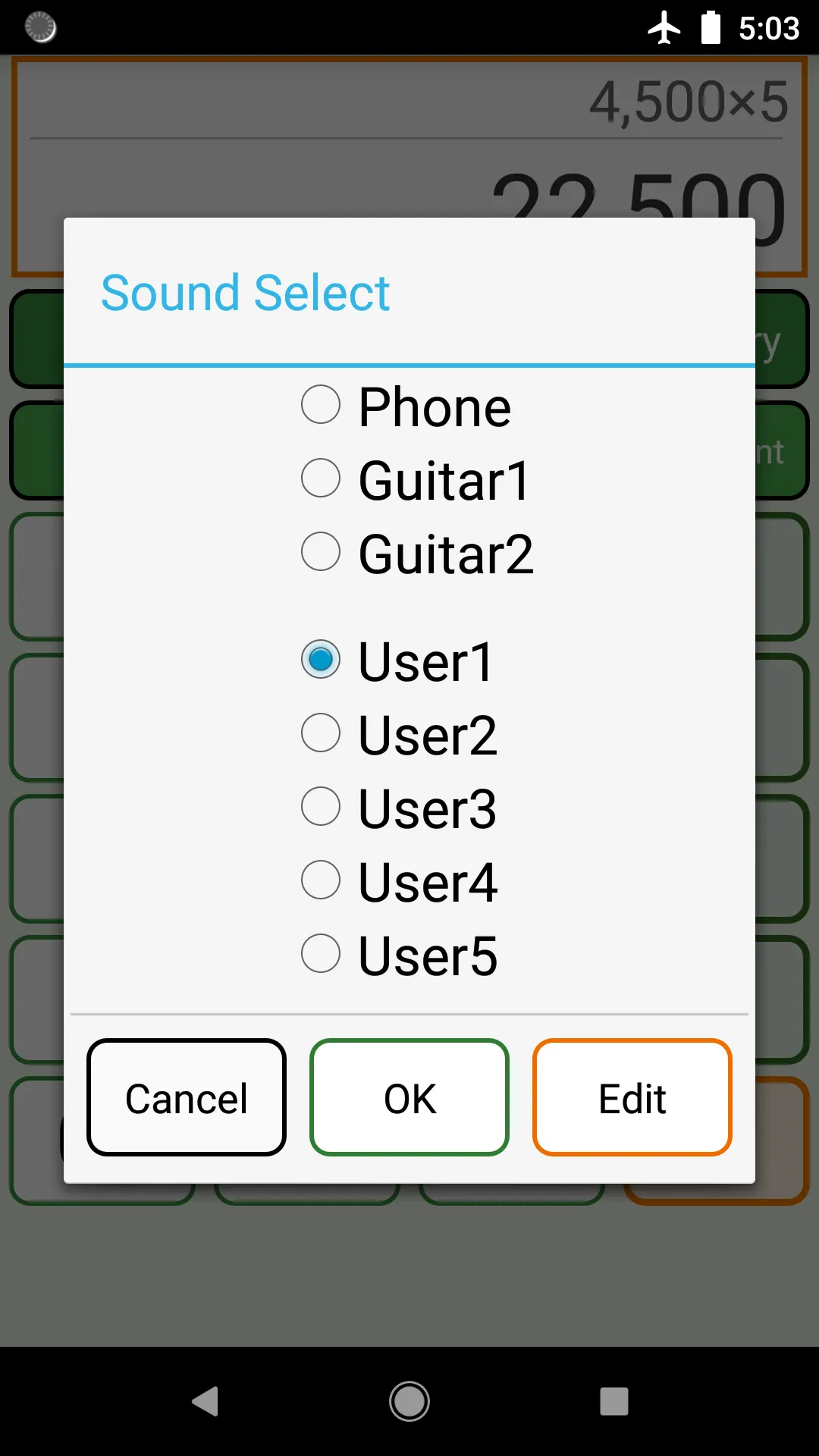The height and width of the screenshot is (1456, 819).
Task: Tap the Edit button
Action: click(632, 1097)
